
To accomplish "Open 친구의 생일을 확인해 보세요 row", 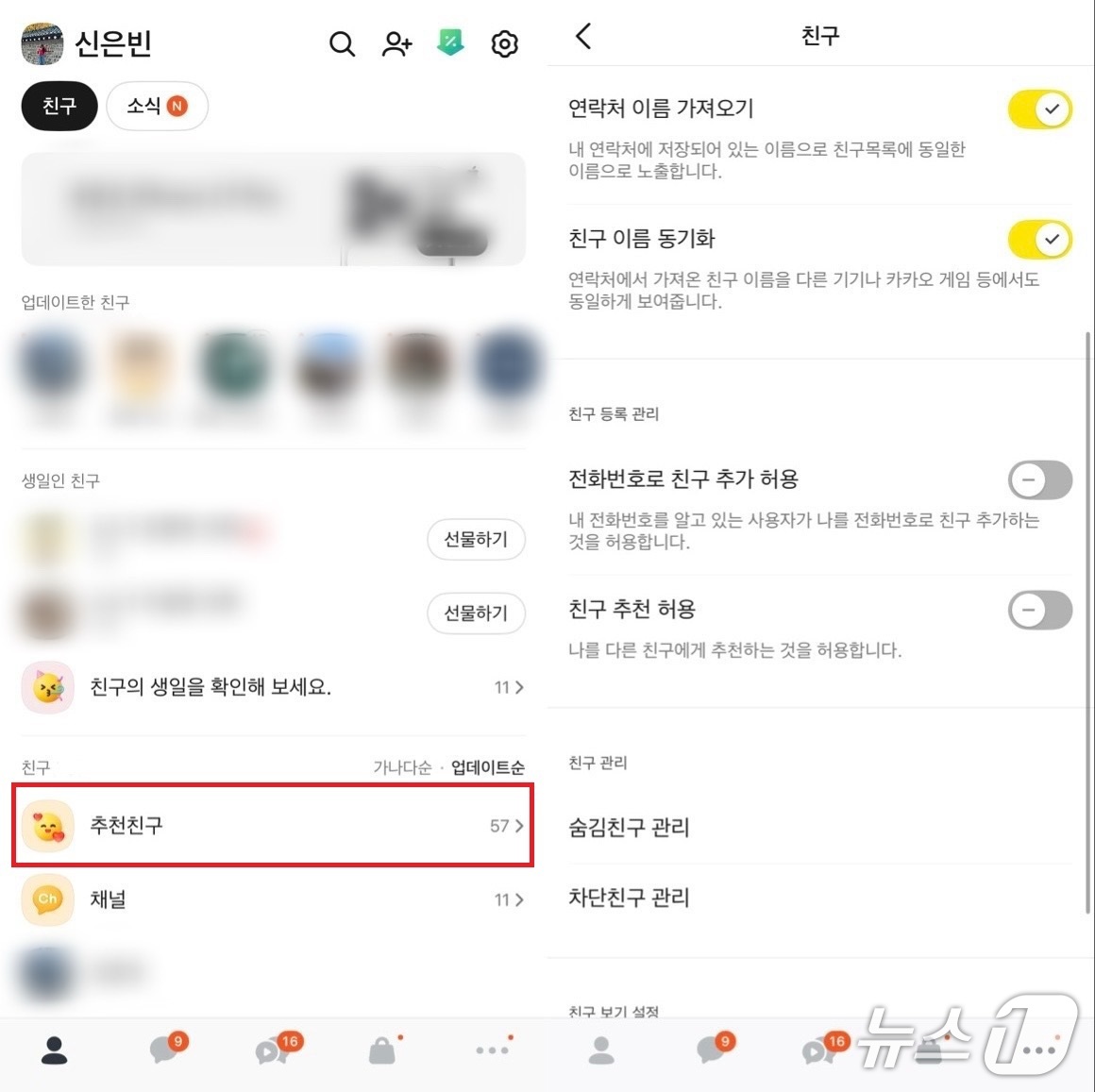I will [x=273, y=687].
